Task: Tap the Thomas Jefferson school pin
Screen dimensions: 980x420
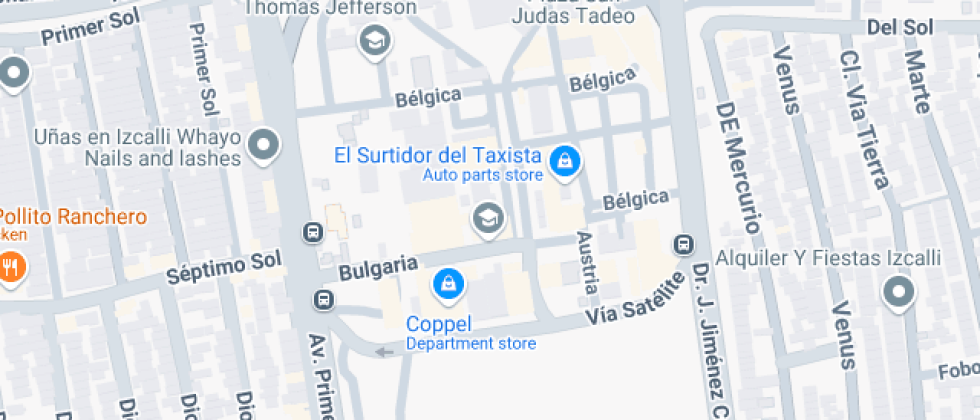Action: coord(376,42)
